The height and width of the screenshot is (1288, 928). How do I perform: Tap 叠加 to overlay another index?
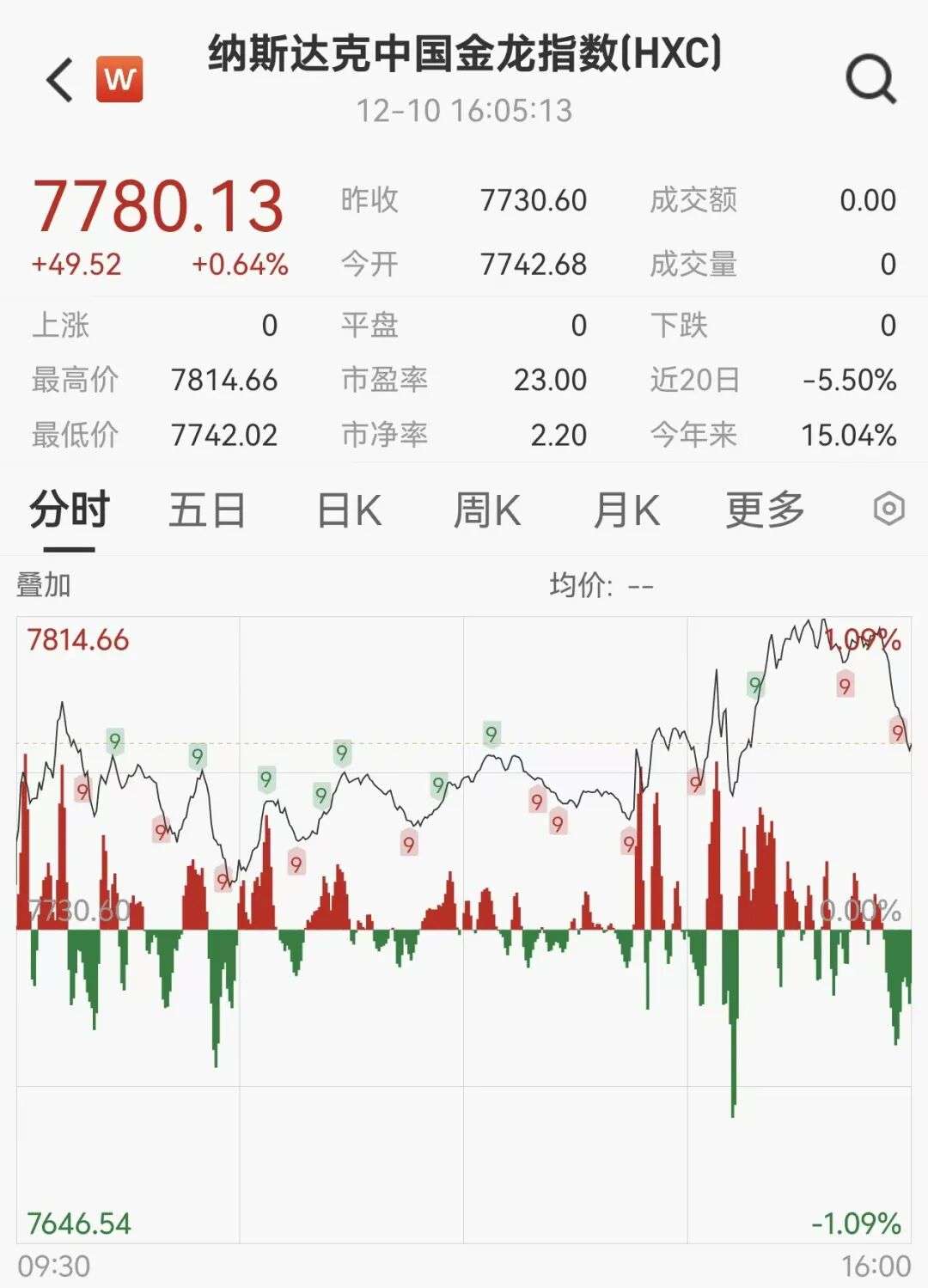(x=44, y=585)
